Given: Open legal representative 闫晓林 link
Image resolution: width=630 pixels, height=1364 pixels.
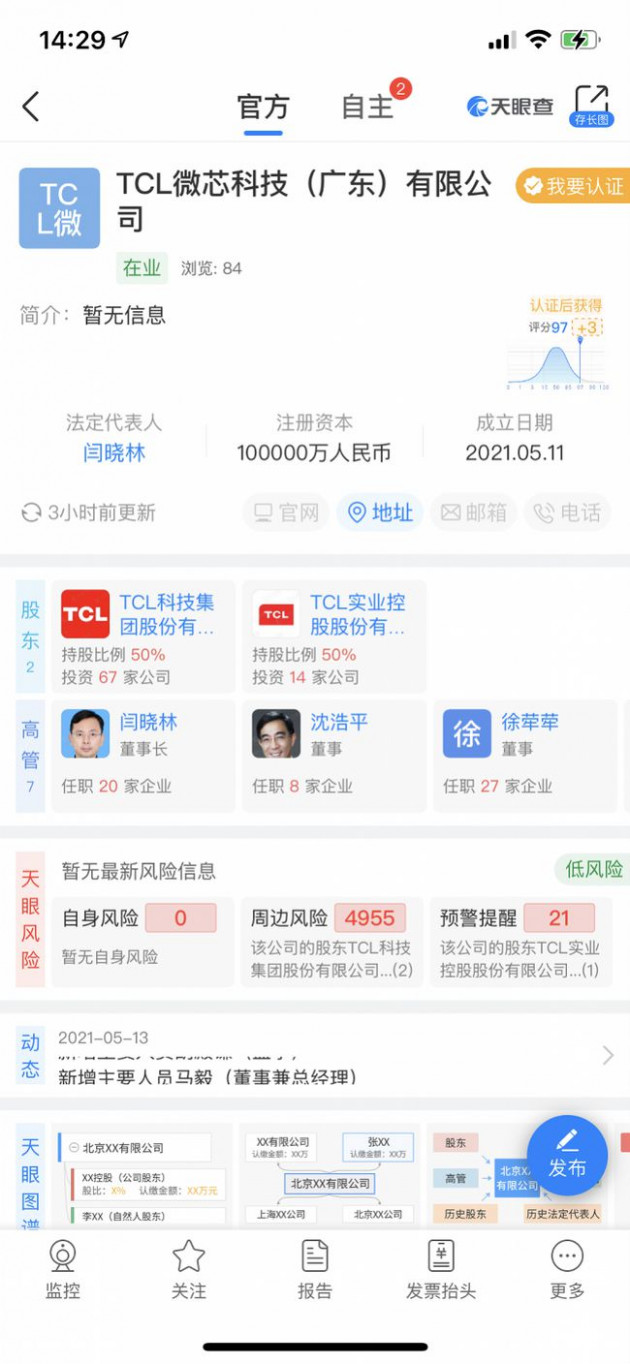Looking at the screenshot, I should [114, 453].
